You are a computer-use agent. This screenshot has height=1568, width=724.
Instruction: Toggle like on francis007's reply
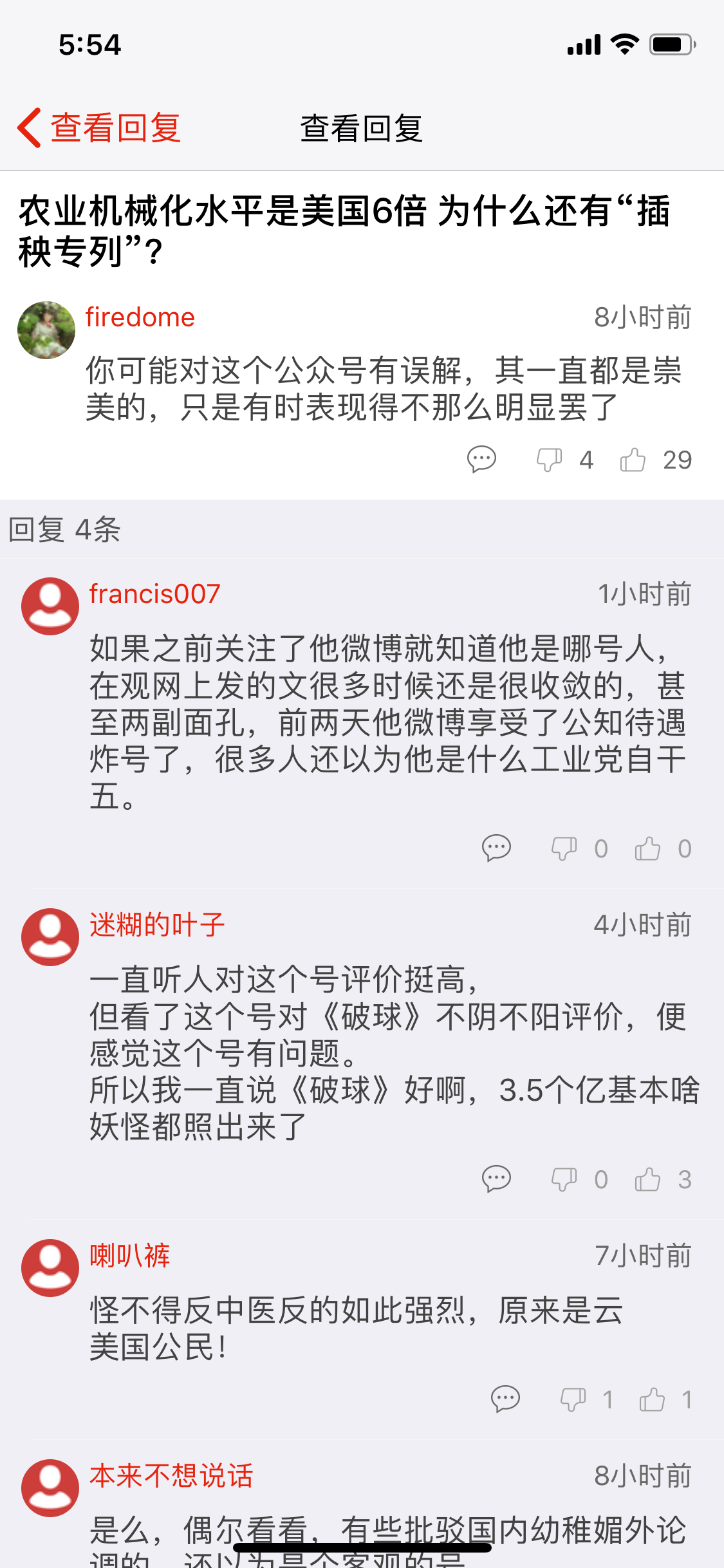(x=649, y=848)
